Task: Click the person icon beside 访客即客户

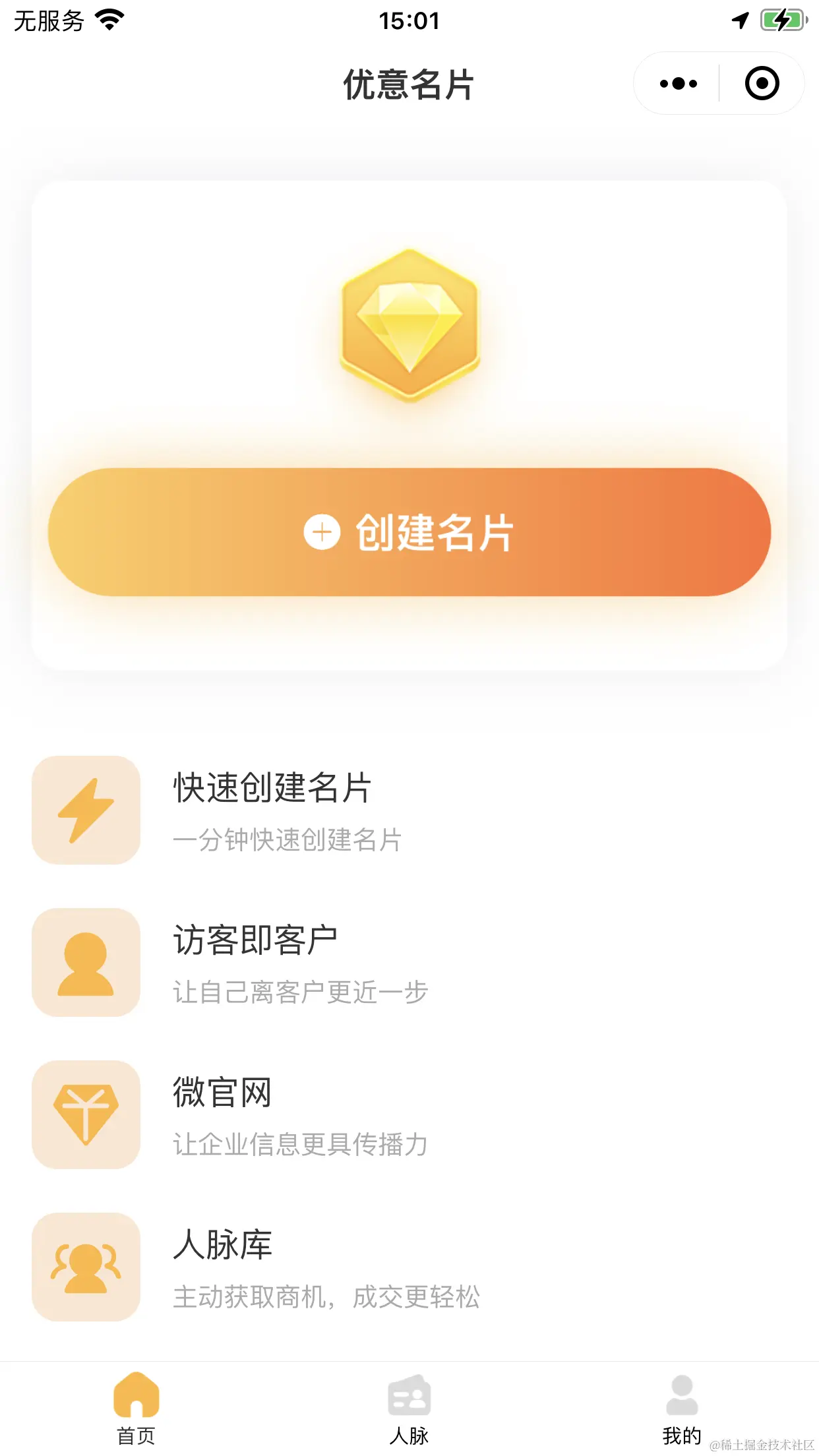Action: click(x=85, y=963)
